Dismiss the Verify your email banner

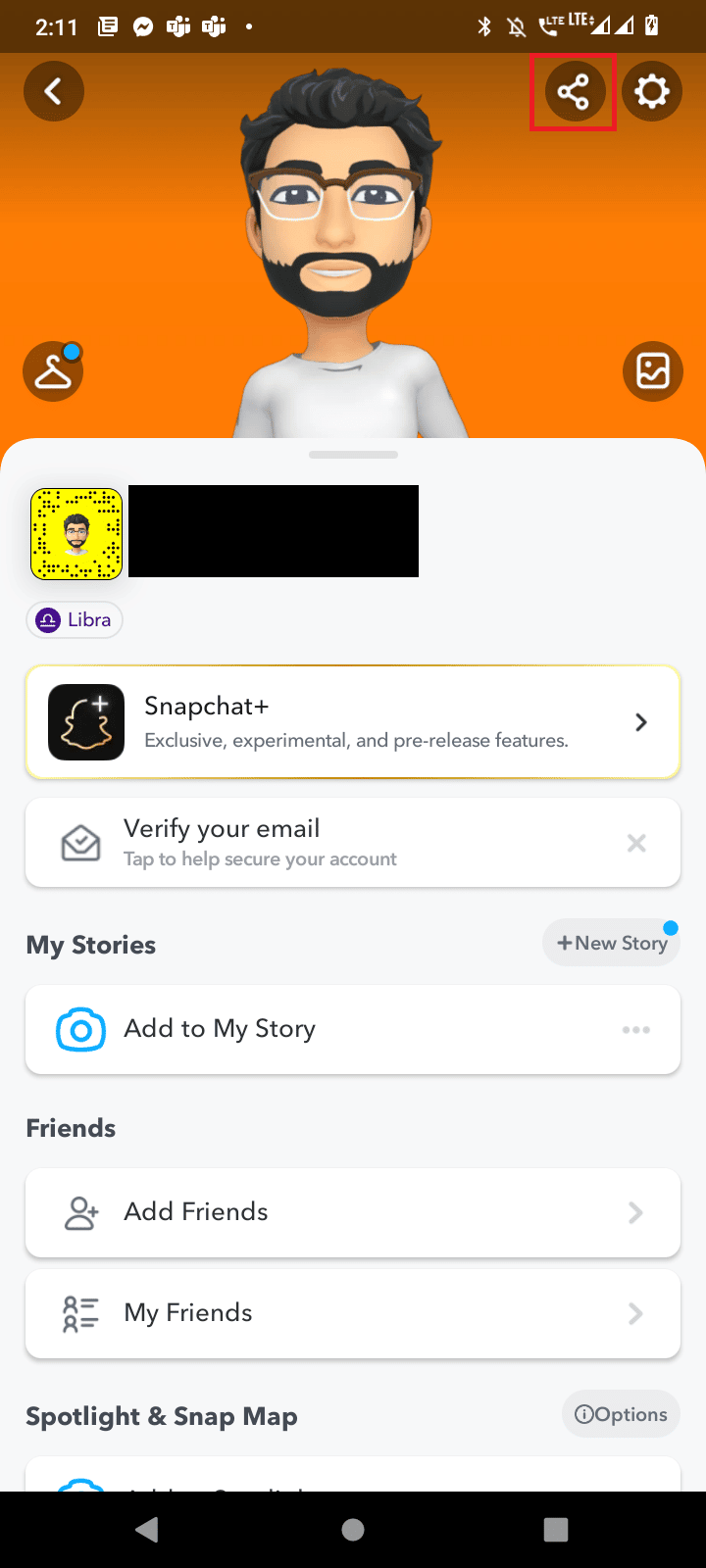point(636,843)
